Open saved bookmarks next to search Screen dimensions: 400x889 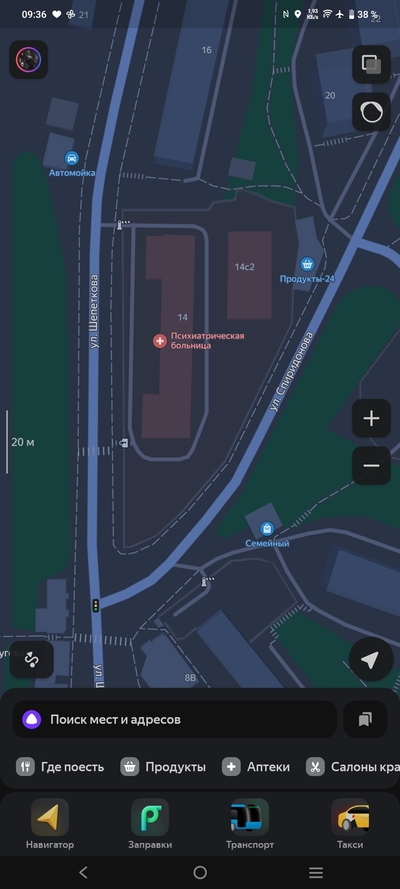[x=365, y=719]
